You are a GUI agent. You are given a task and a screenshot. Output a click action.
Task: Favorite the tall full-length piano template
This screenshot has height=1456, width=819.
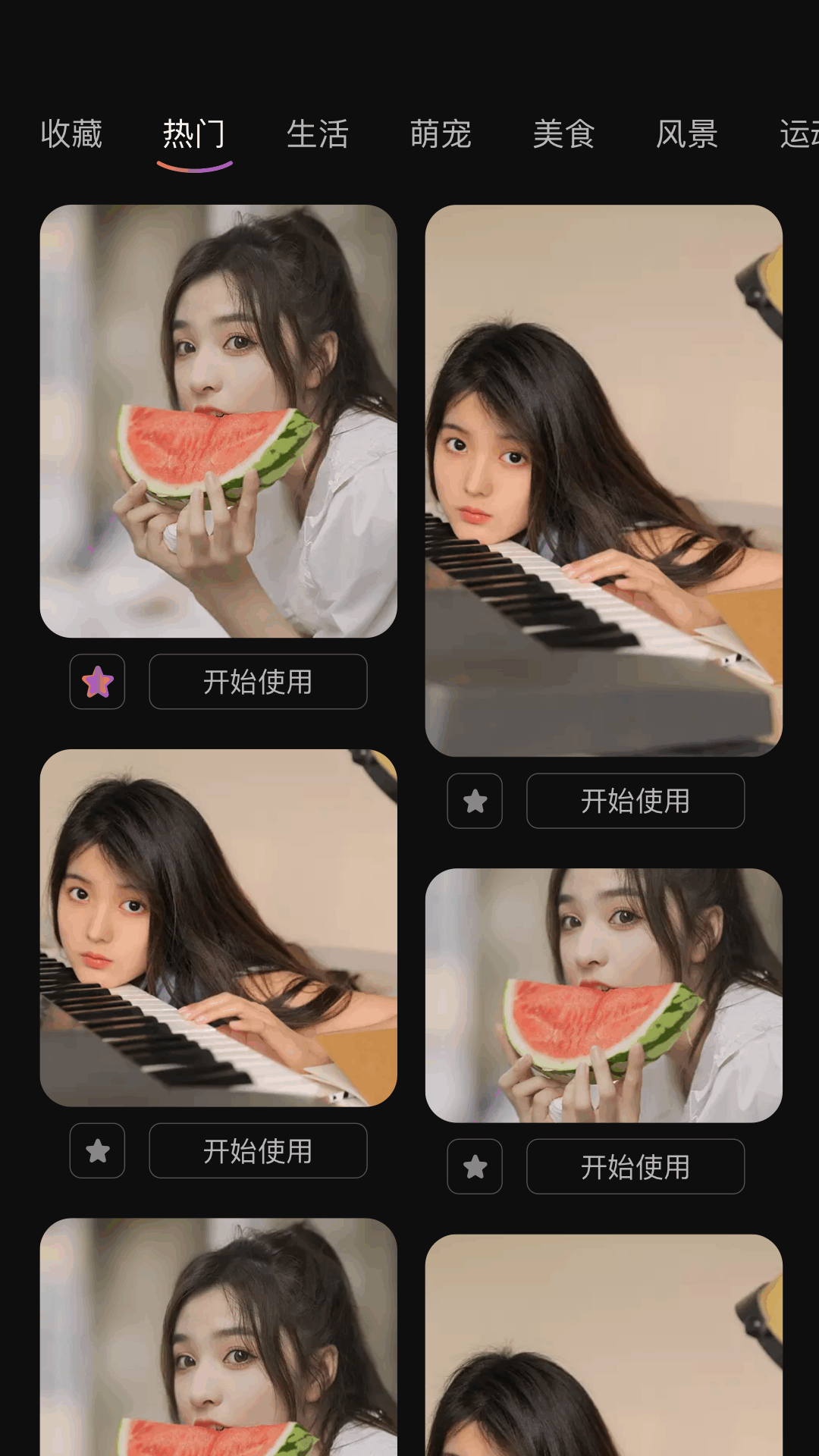click(x=475, y=801)
